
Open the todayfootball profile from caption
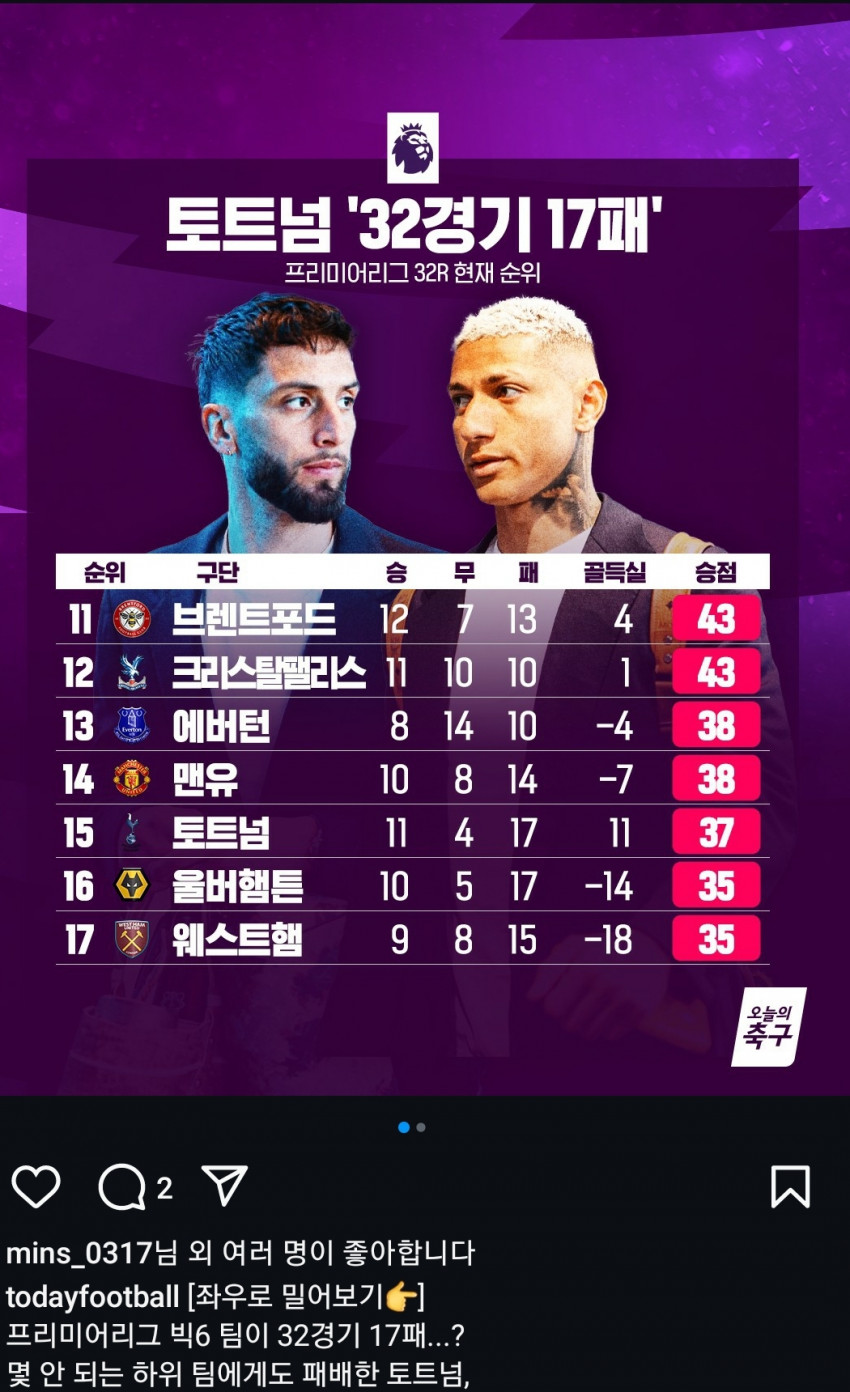(92, 1298)
